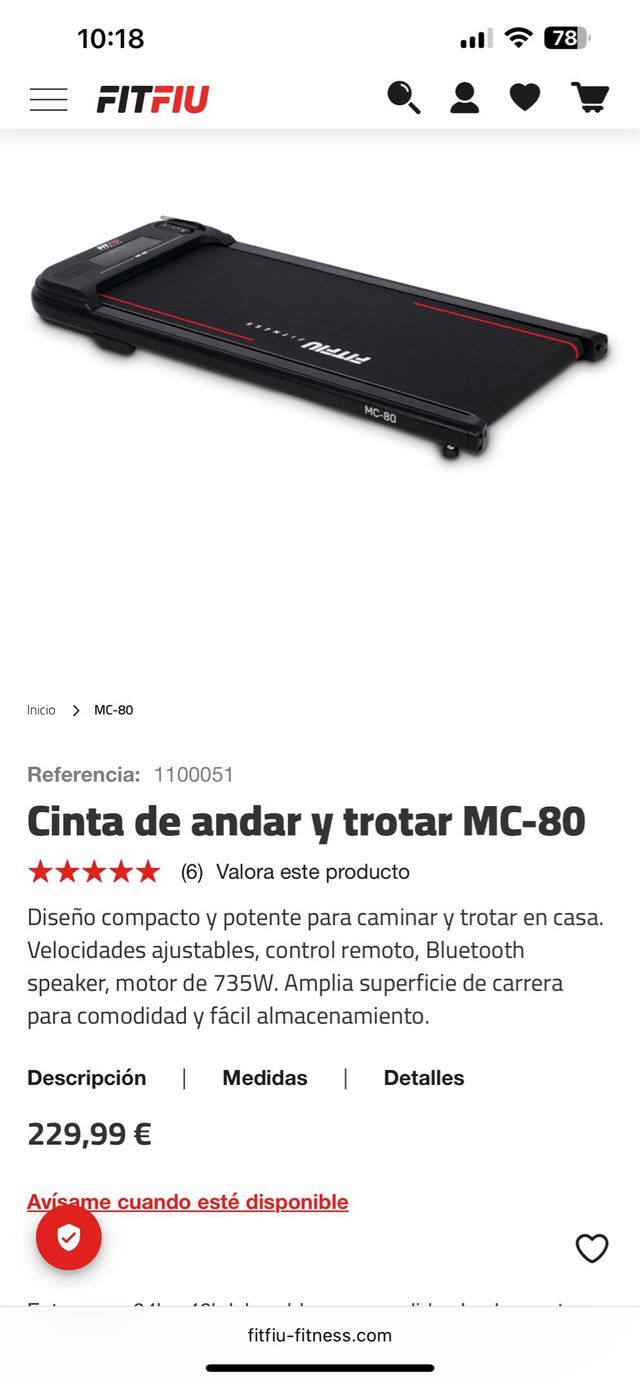
Task: Open the user account page
Action: (464, 98)
